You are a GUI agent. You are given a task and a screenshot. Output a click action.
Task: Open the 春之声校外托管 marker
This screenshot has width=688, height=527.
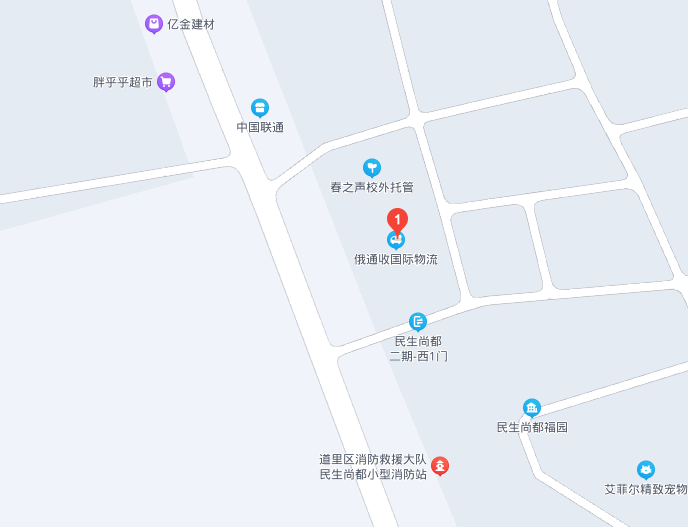(x=372, y=167)
